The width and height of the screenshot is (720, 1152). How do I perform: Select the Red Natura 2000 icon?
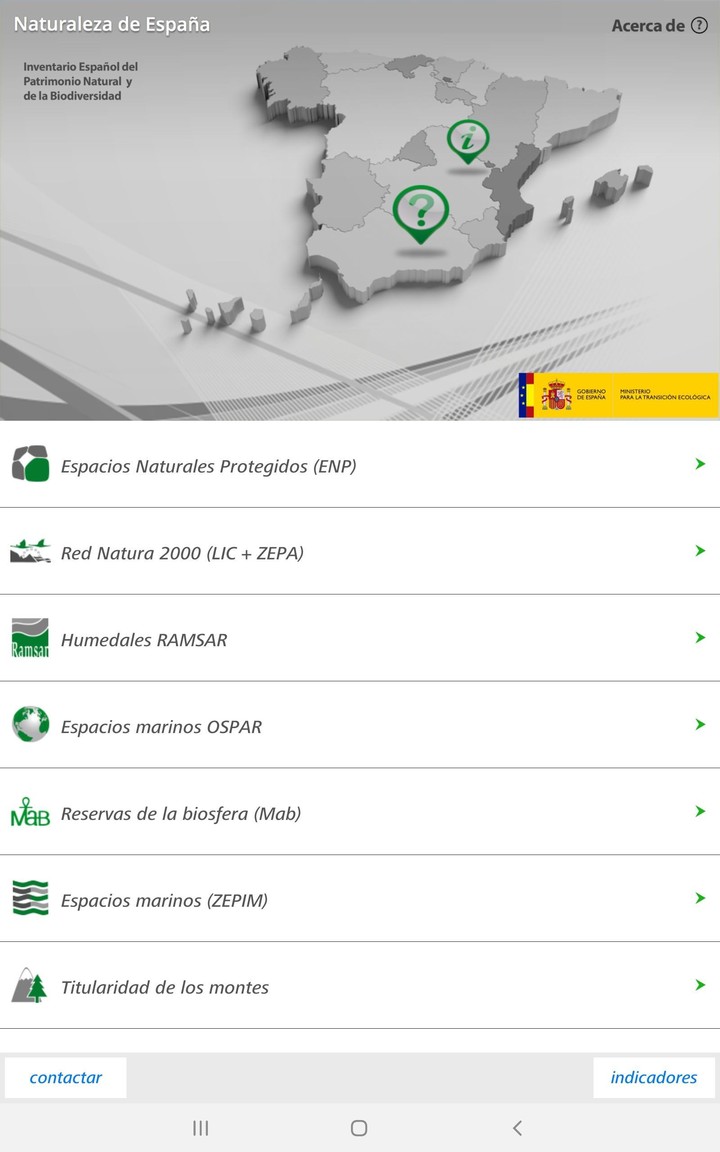click(x=28, y=550)
